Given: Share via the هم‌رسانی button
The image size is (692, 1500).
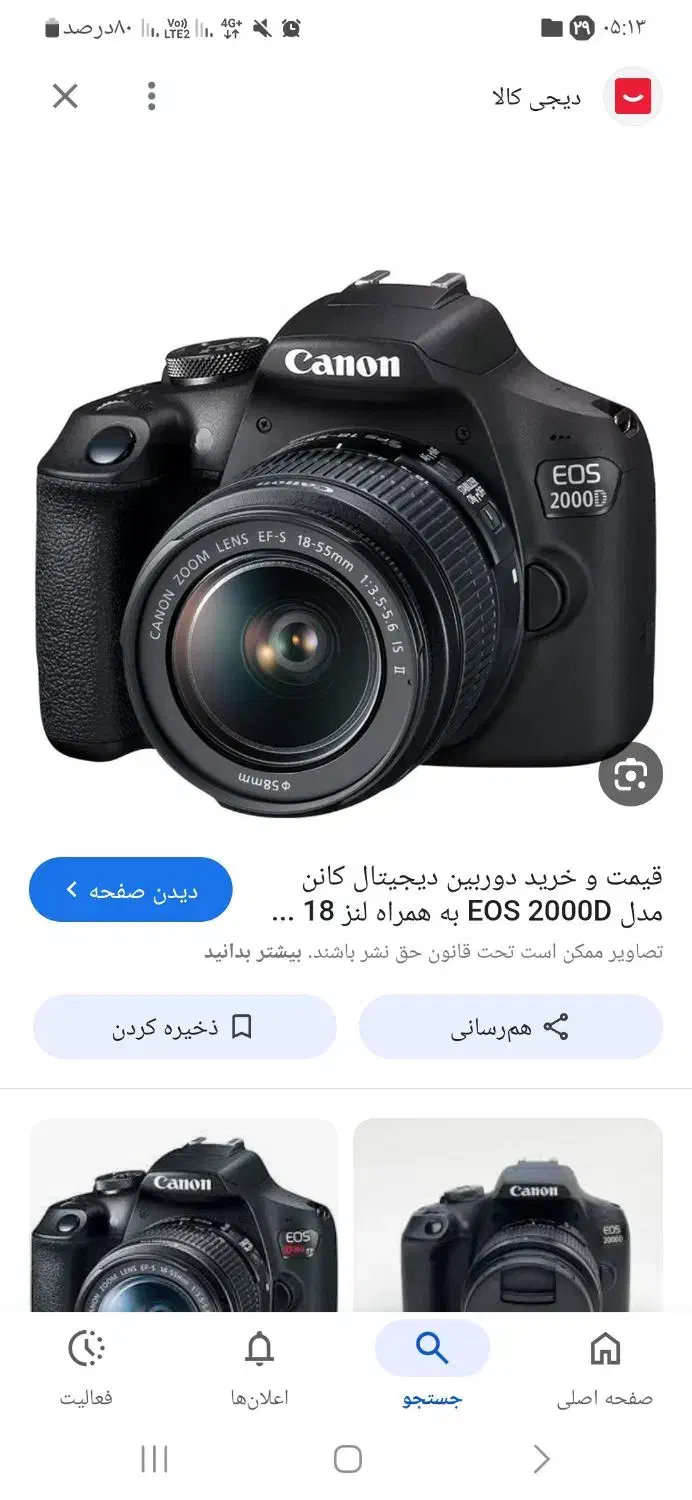Looking at the screenshot, I should coord(510,1027).
